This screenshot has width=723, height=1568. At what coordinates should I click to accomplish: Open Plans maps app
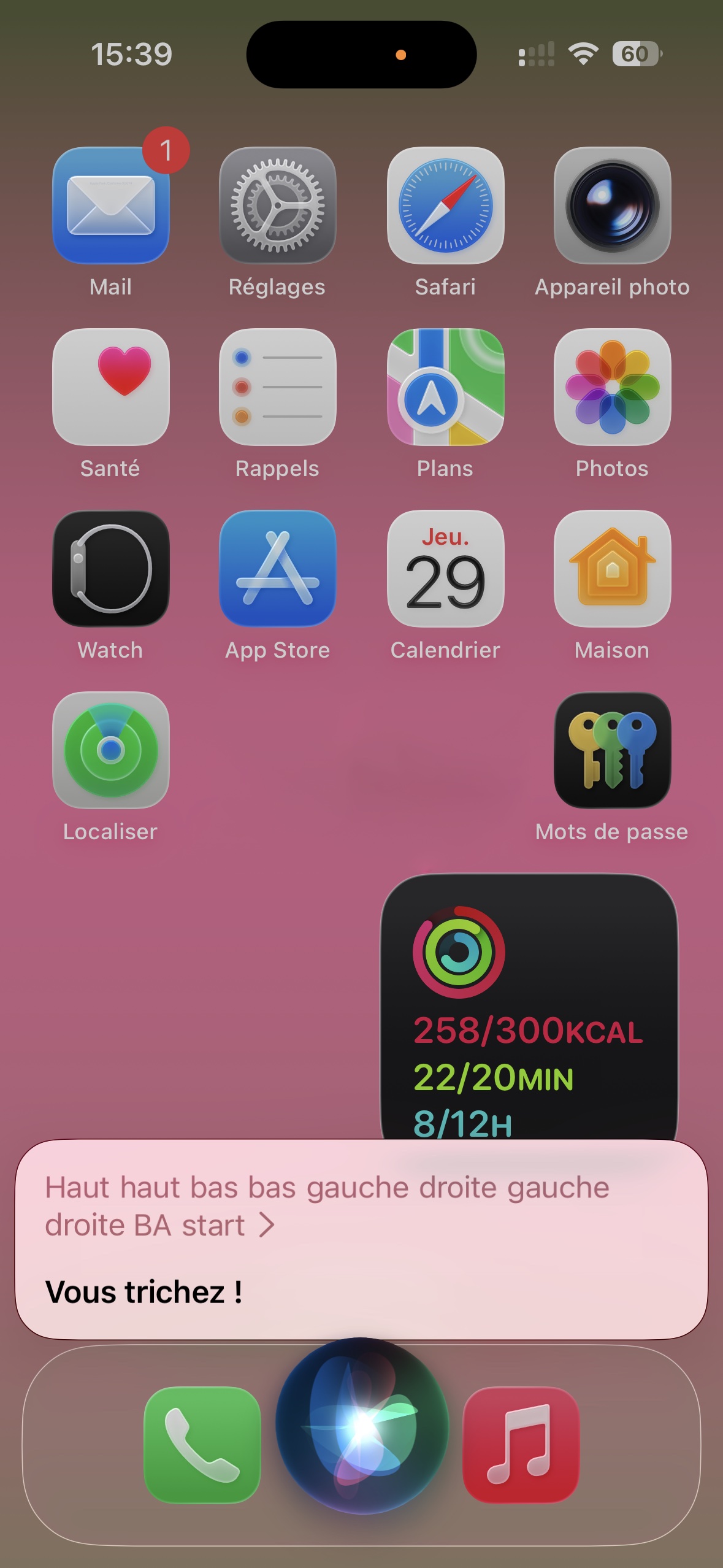(x=445, y=387)
